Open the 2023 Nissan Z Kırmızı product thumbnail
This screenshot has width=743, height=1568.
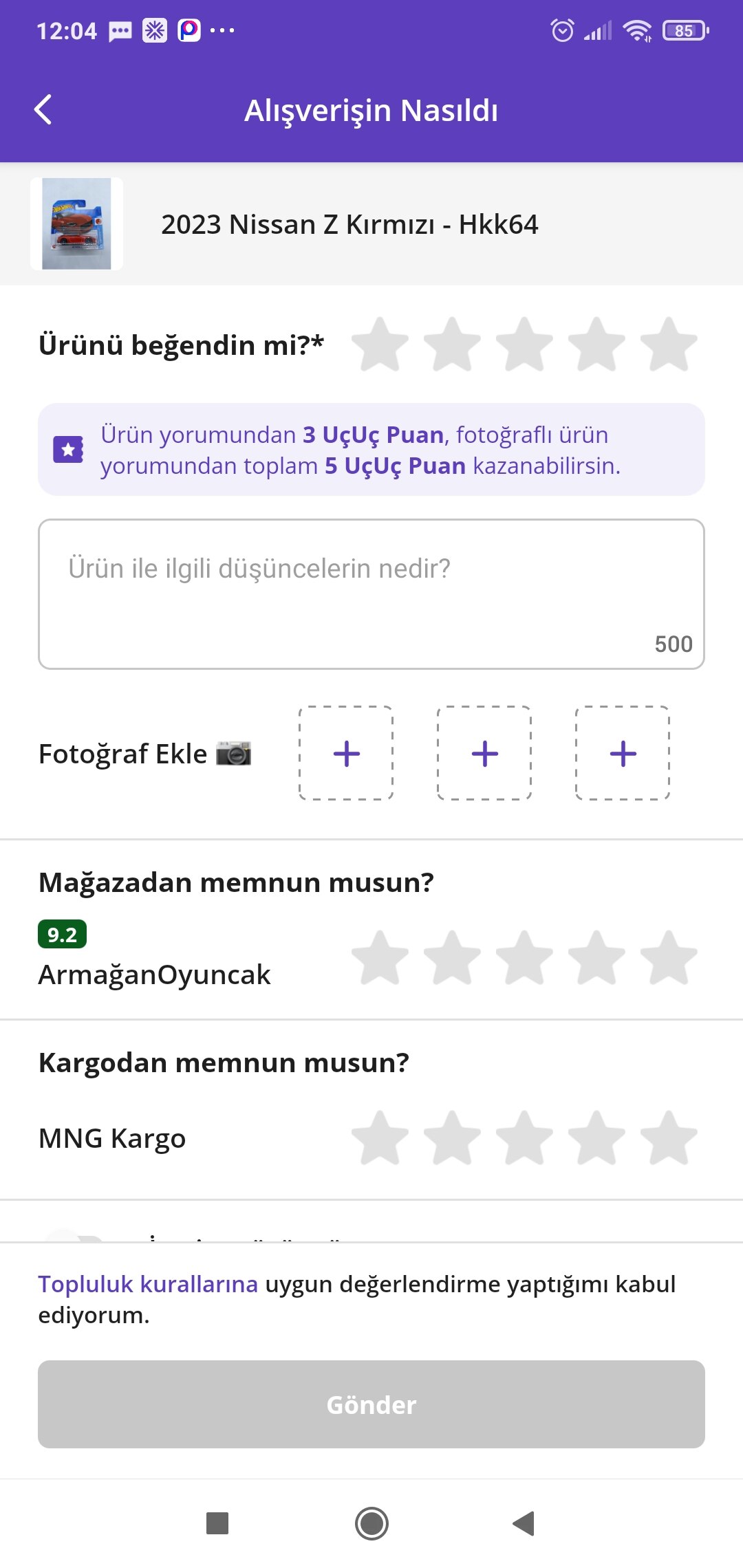click(76, 224)
